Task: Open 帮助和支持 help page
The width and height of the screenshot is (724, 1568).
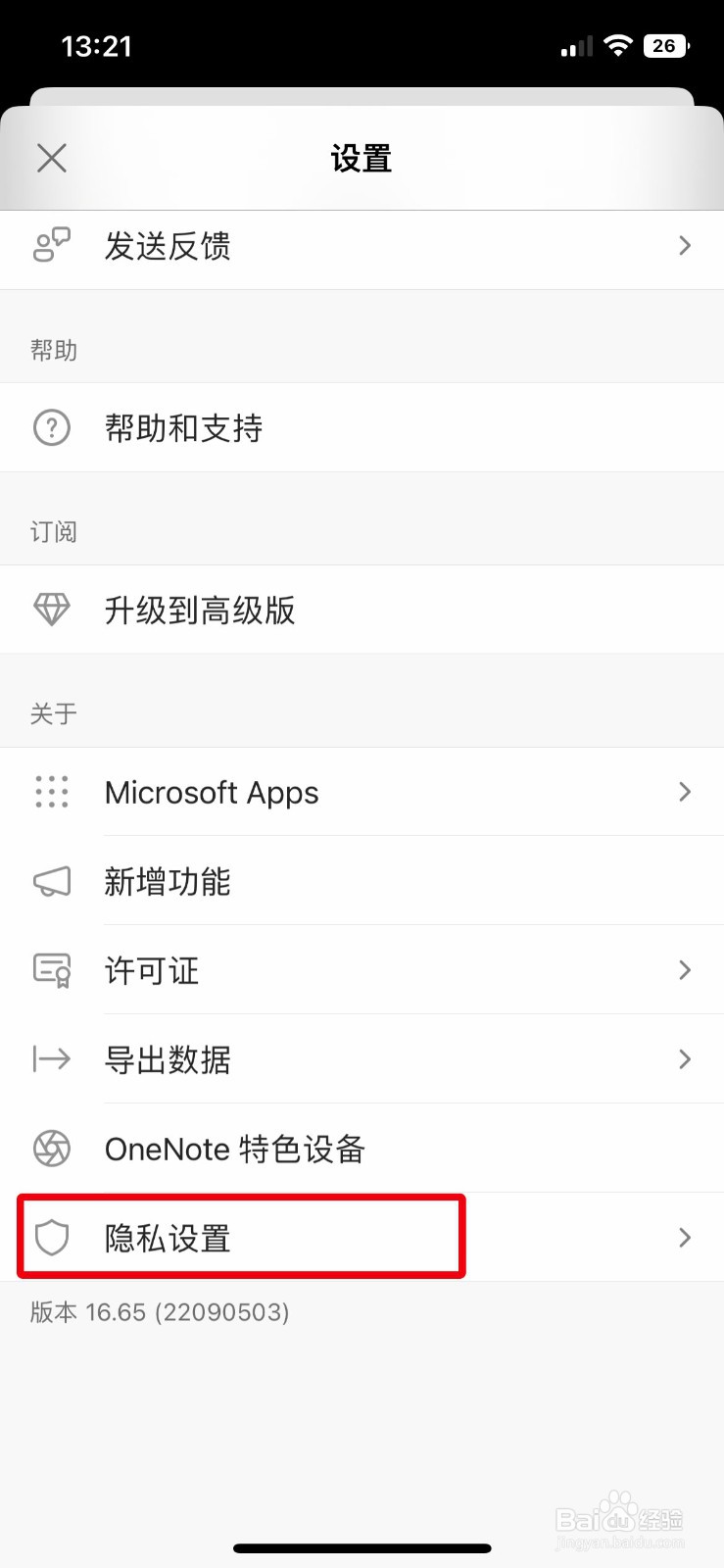Action: tap(362, 428)
